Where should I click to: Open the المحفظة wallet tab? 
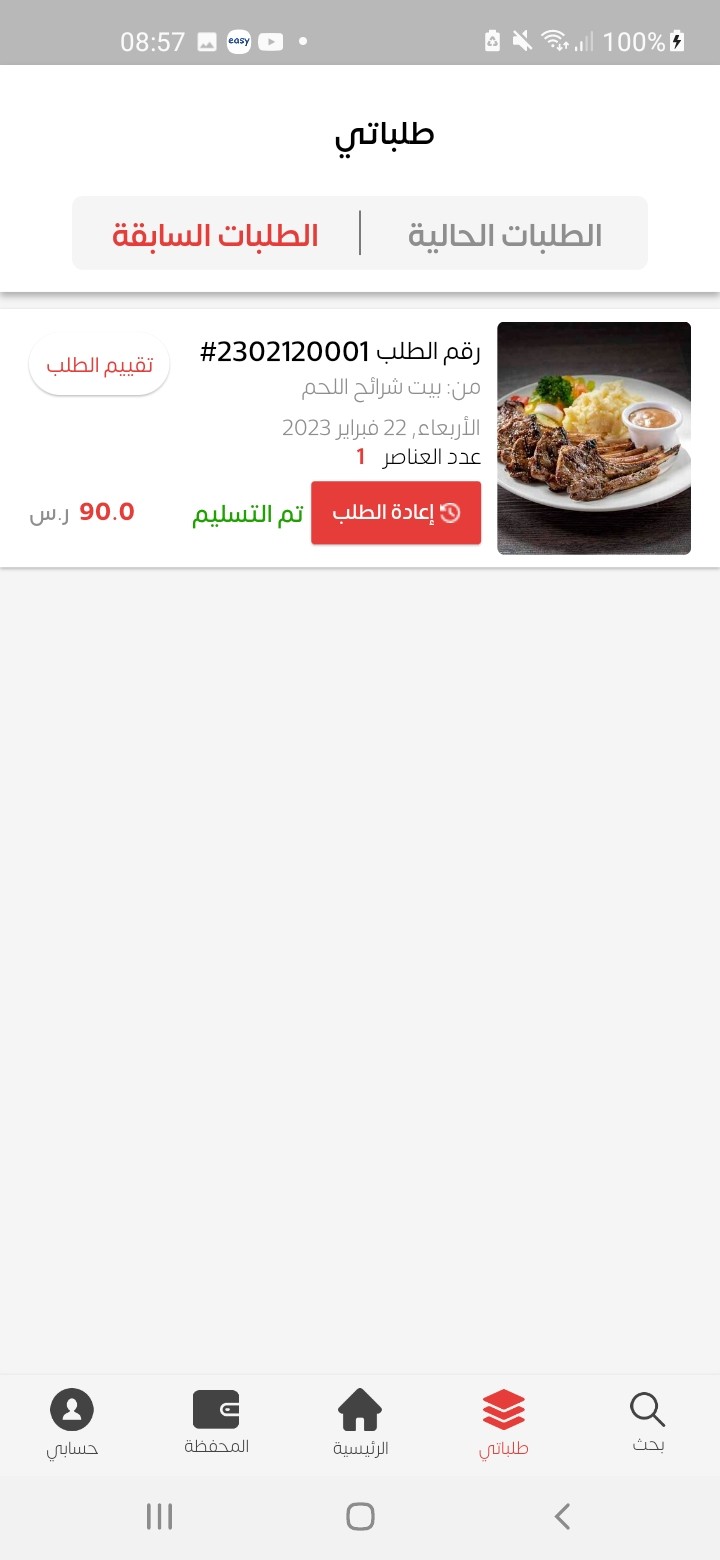pyautogui.click(x=216, y=1422)
